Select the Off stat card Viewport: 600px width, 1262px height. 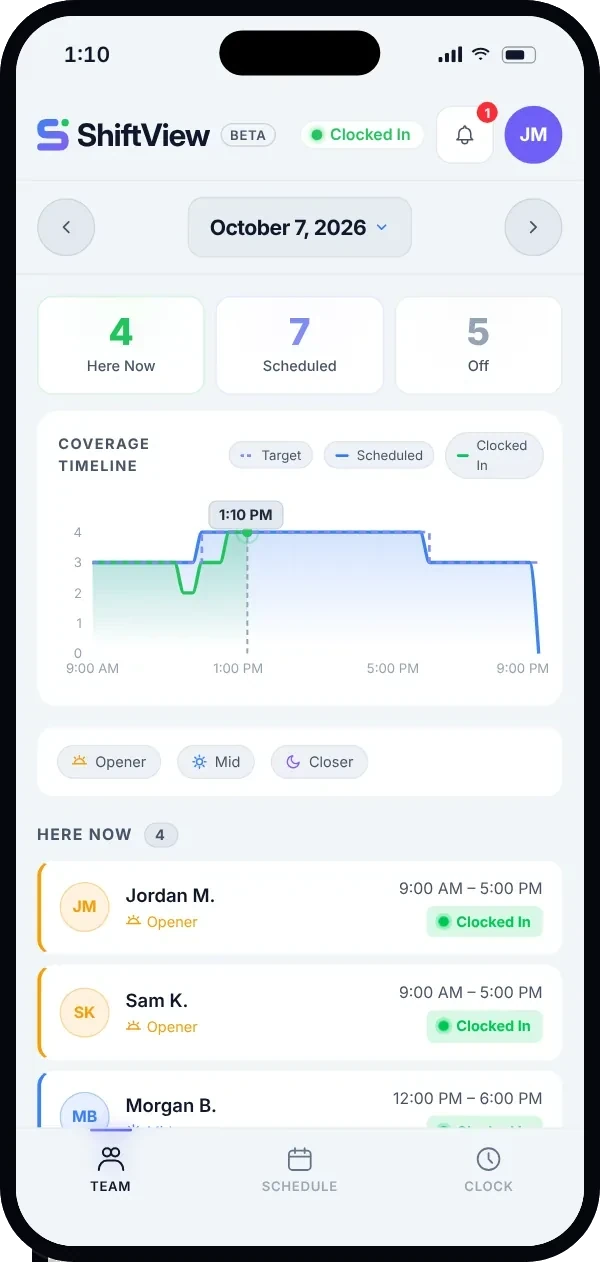[478, 345]
